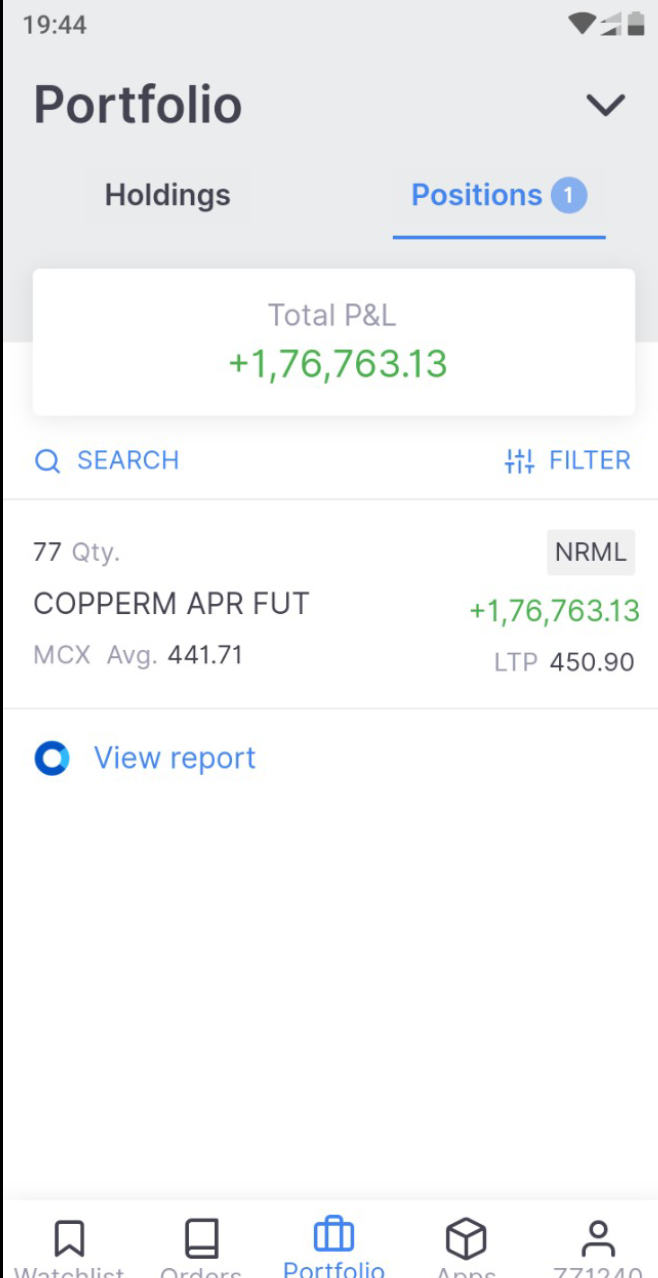Viewport: 658px width, 1278px height.
Task: Open the COPPERM APR FUT position
Action: coord(329,604)
